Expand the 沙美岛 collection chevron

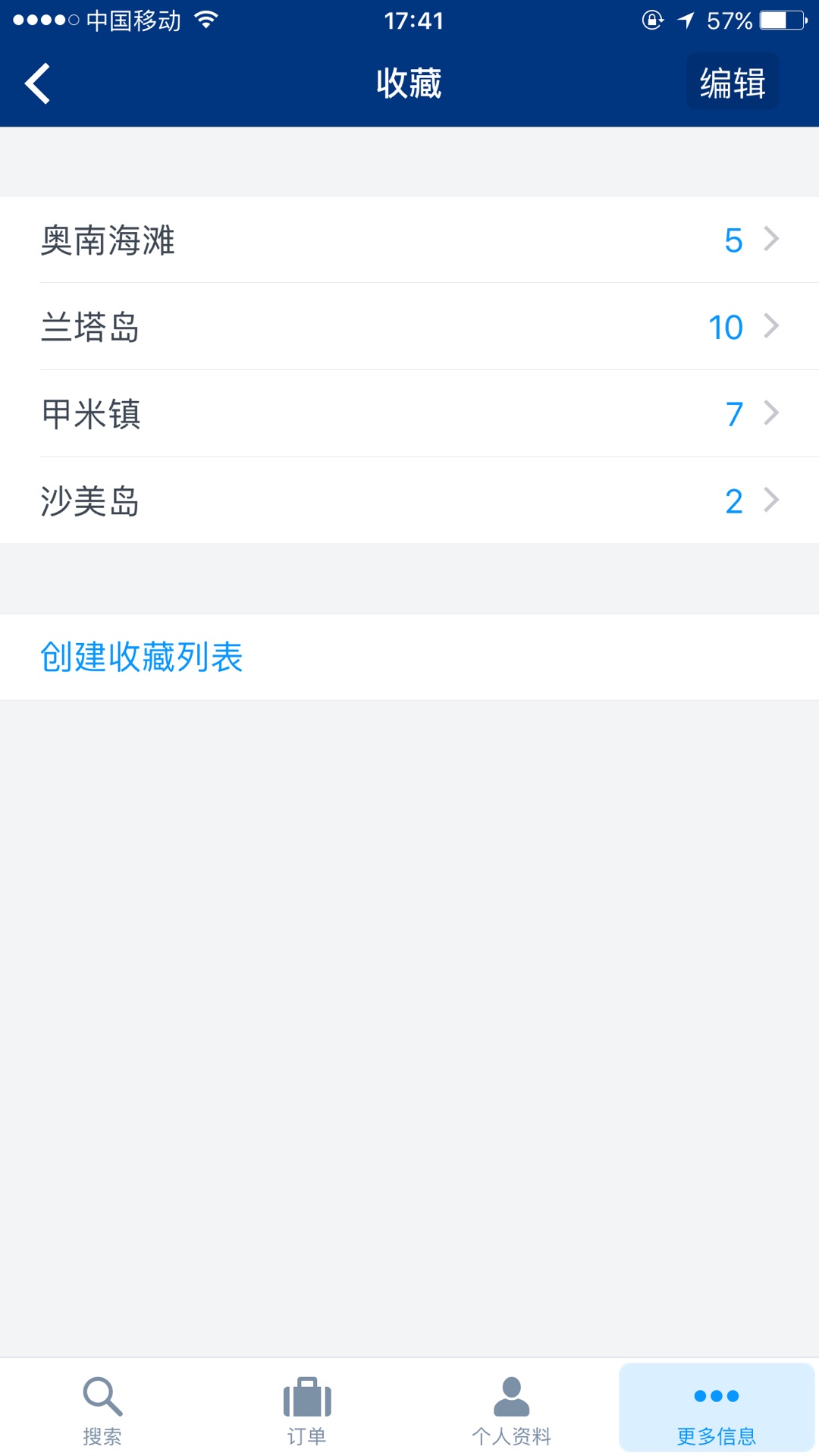(x=771, y=500)
